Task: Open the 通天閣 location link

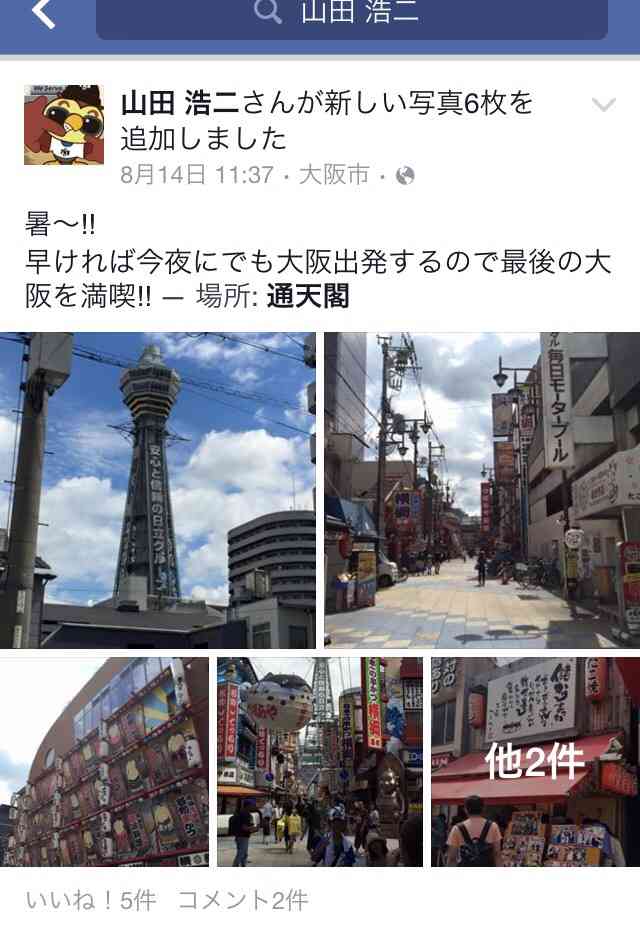Action: point(308,297)
